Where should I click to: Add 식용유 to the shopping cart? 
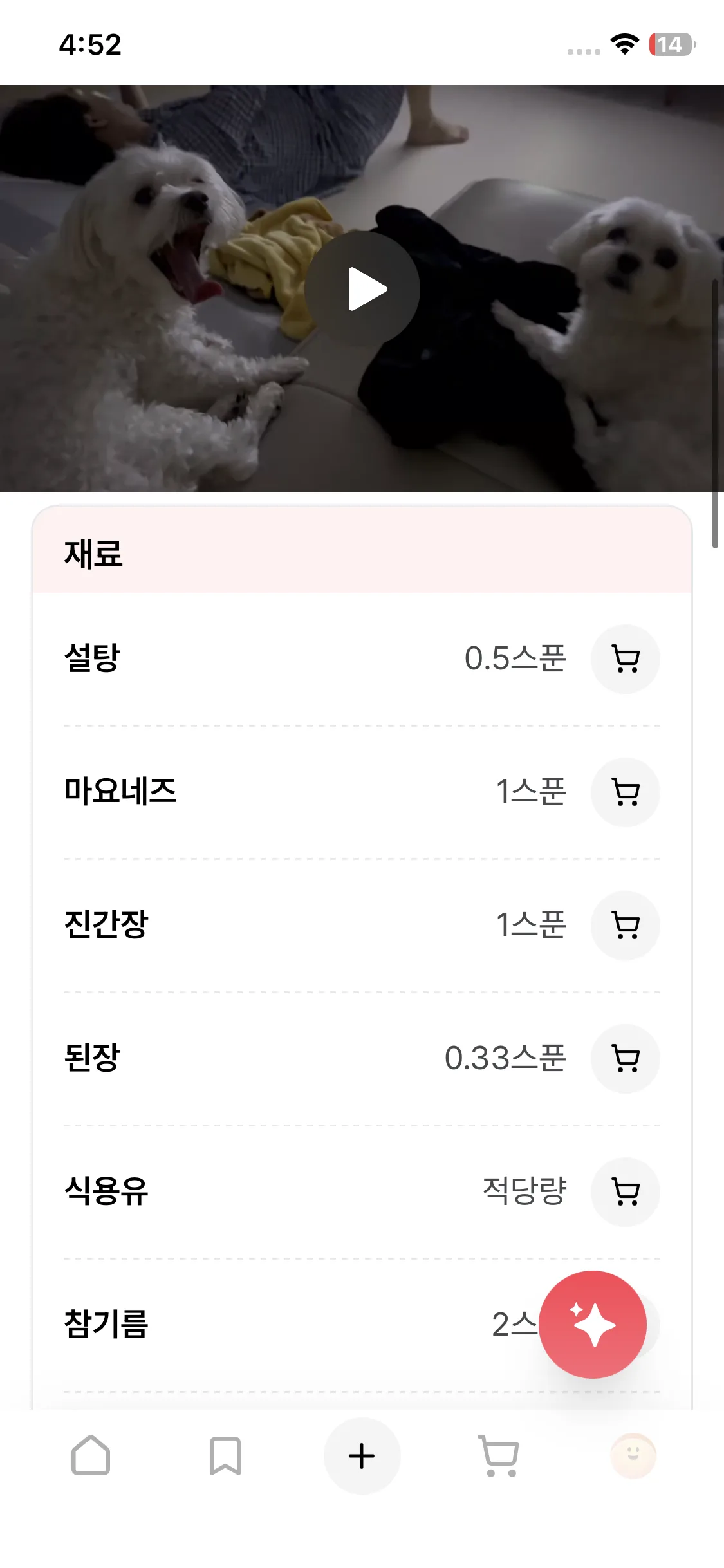pyautogui.click(x=625, y=1192)
